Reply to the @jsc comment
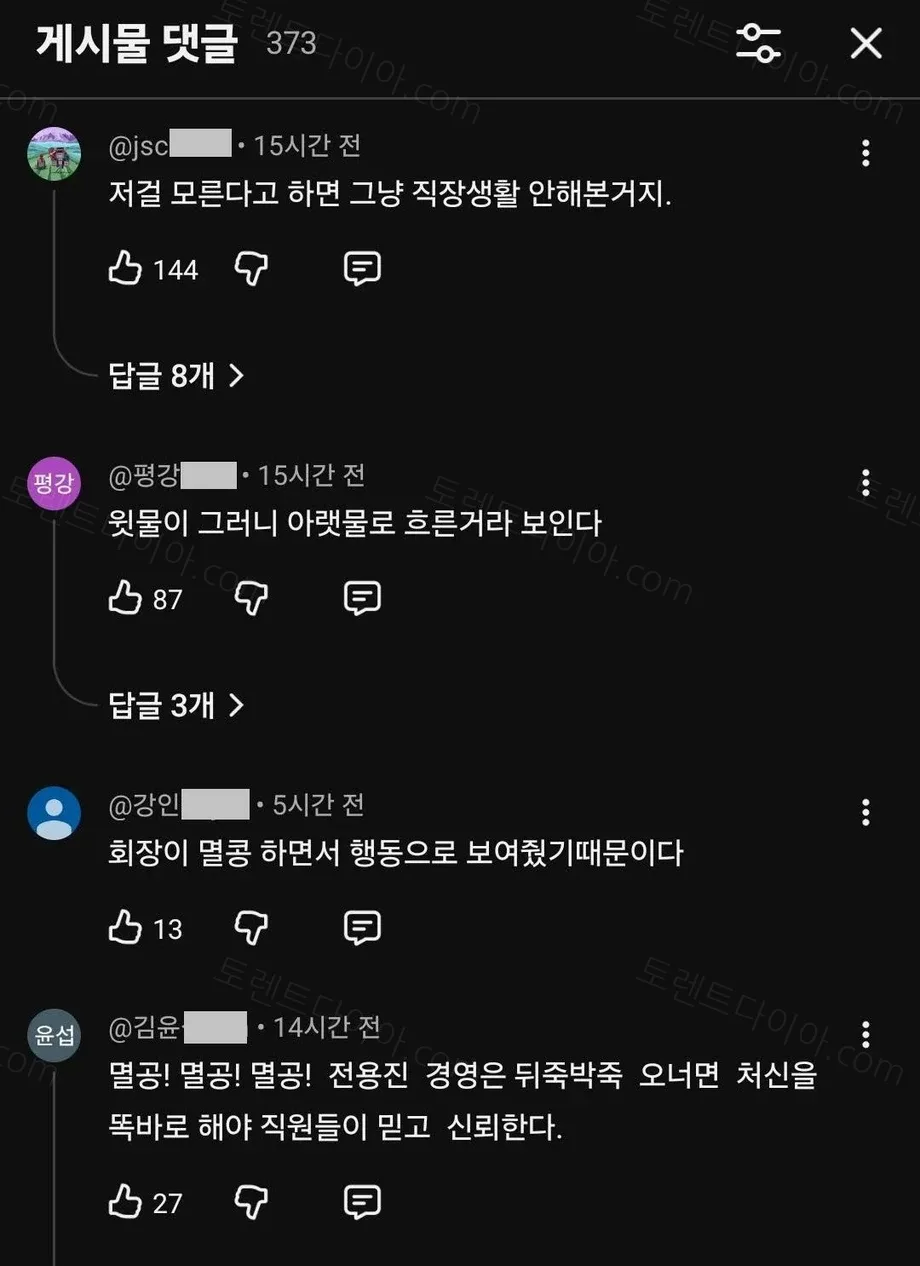This screenshot has height=1266, width=920. tap(362, 269)
